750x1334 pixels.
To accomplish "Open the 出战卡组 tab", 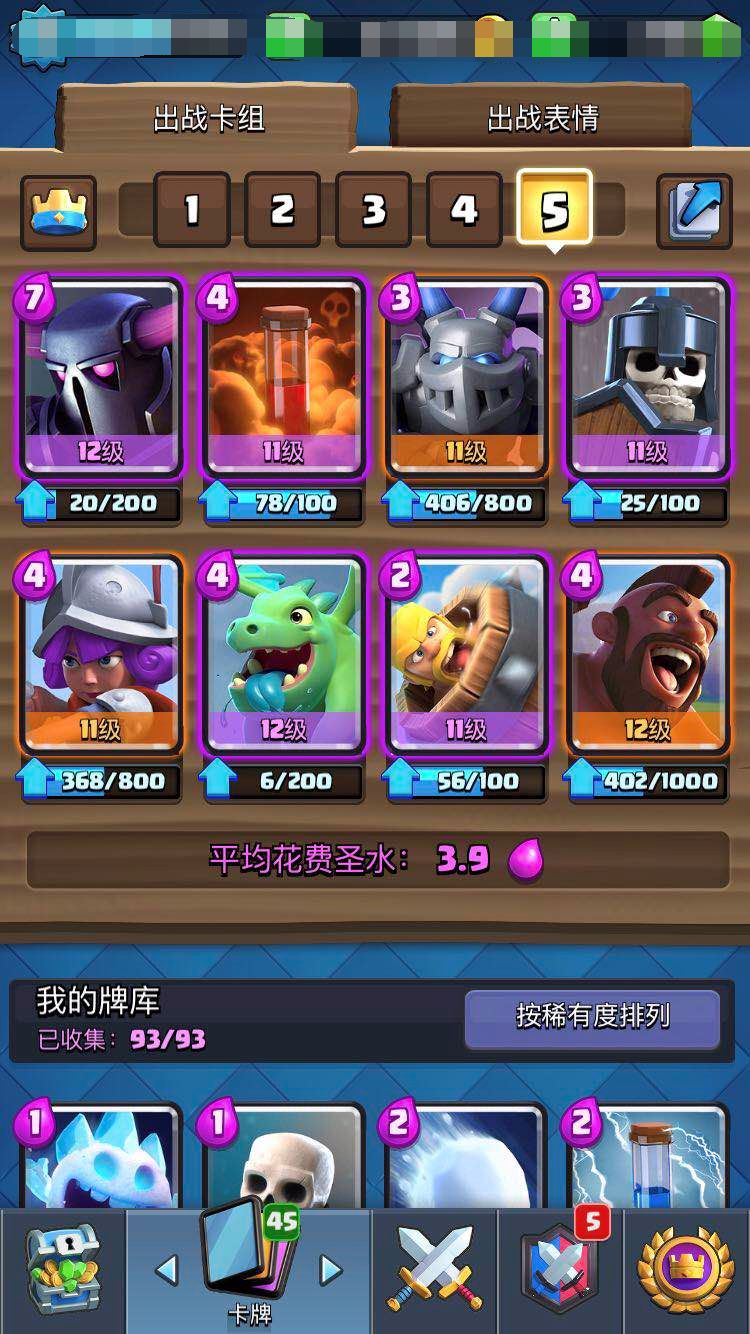I will (x=208, y=118).
